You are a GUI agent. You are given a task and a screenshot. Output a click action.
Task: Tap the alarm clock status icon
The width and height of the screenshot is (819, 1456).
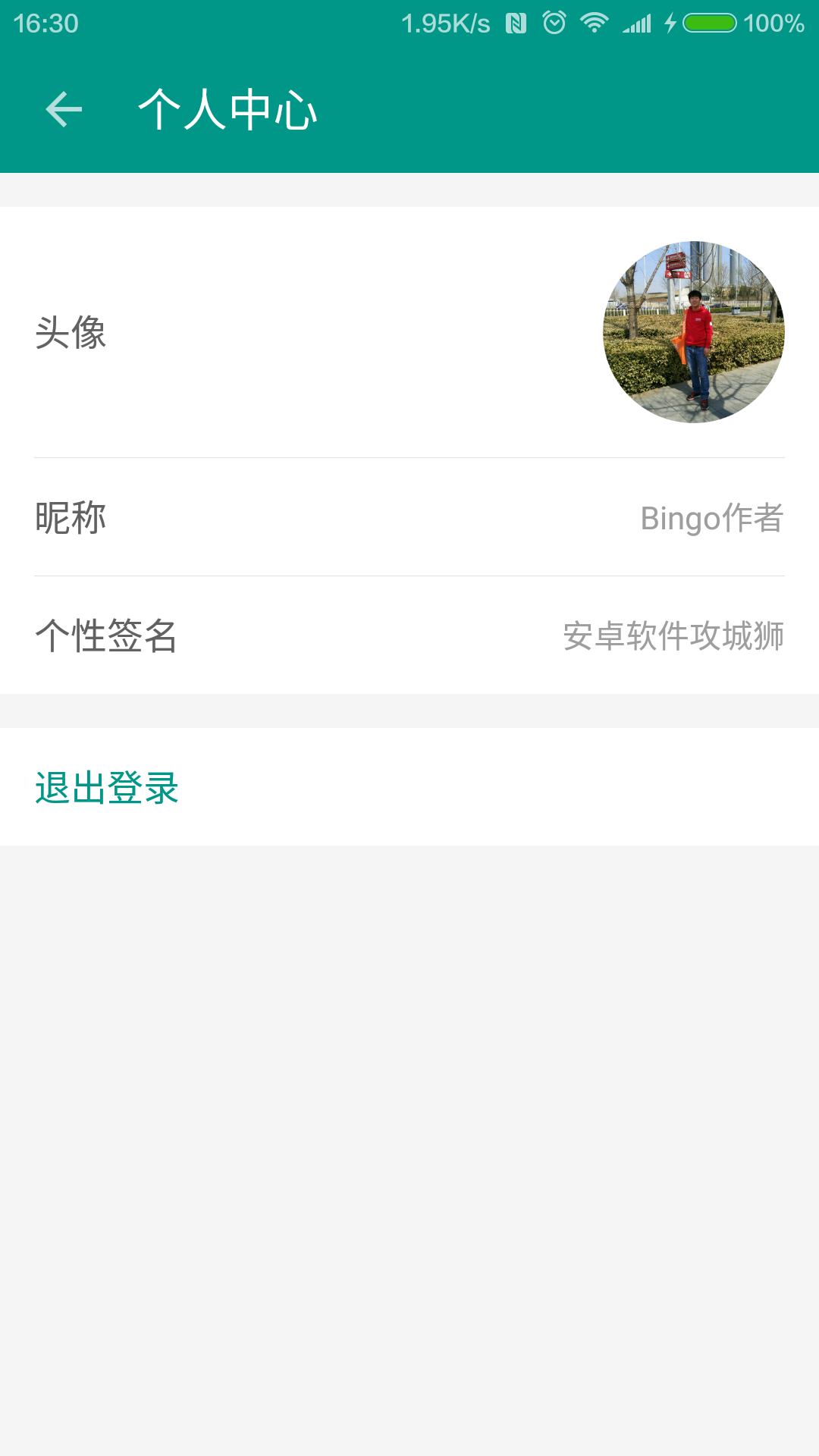[x=554, y=23]
